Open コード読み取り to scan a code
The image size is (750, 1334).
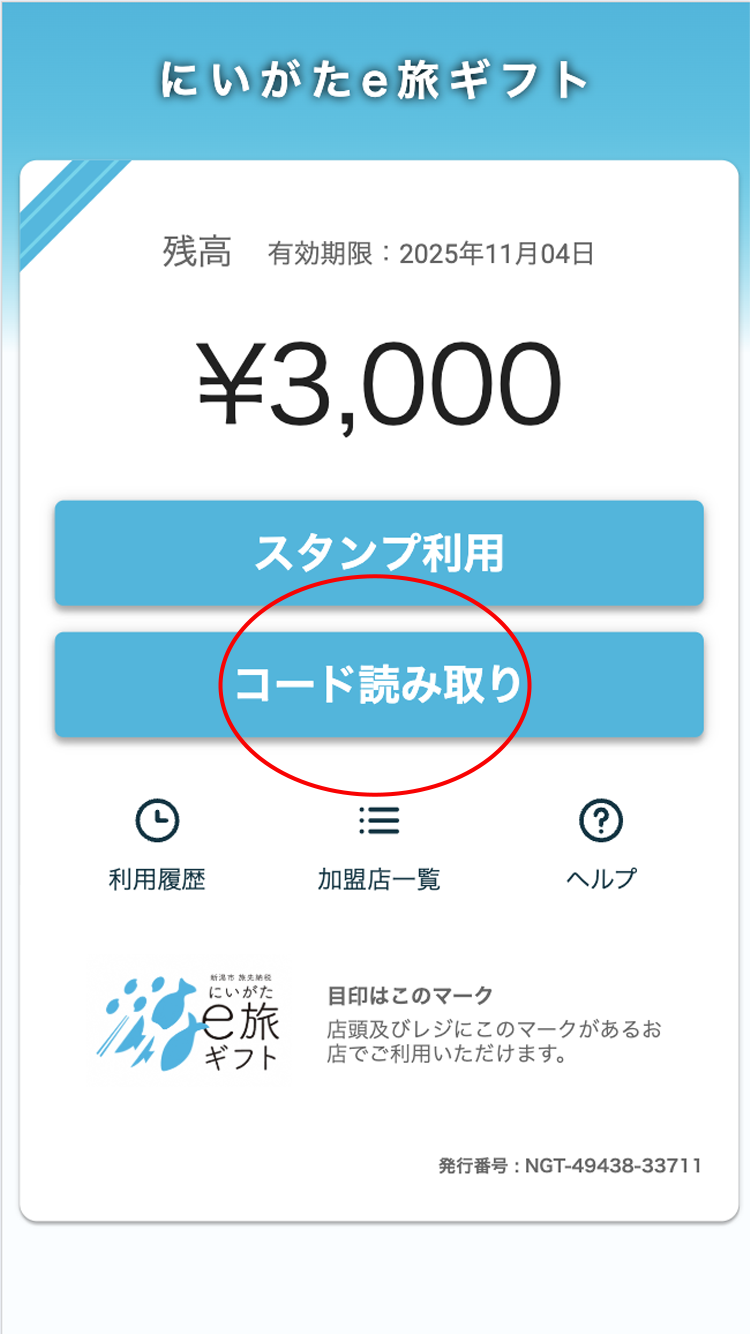click(x=379, y=685)
